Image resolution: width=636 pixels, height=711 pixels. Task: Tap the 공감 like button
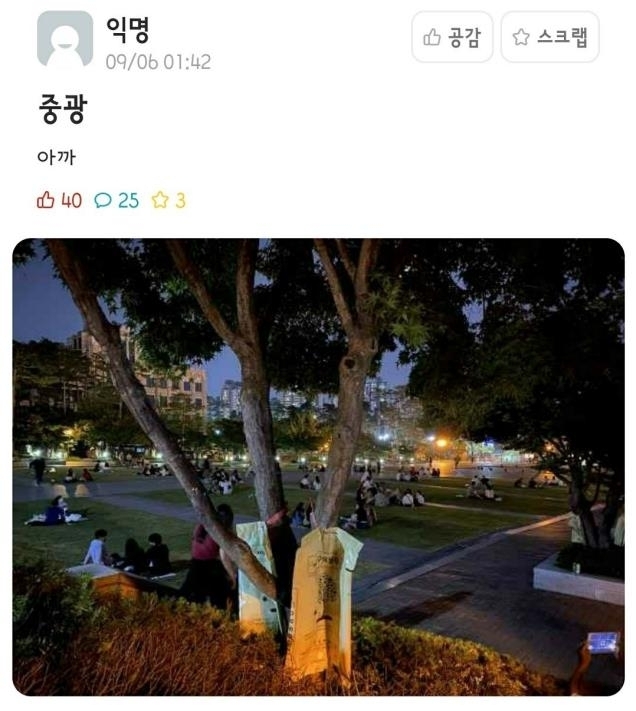[452, 38]
